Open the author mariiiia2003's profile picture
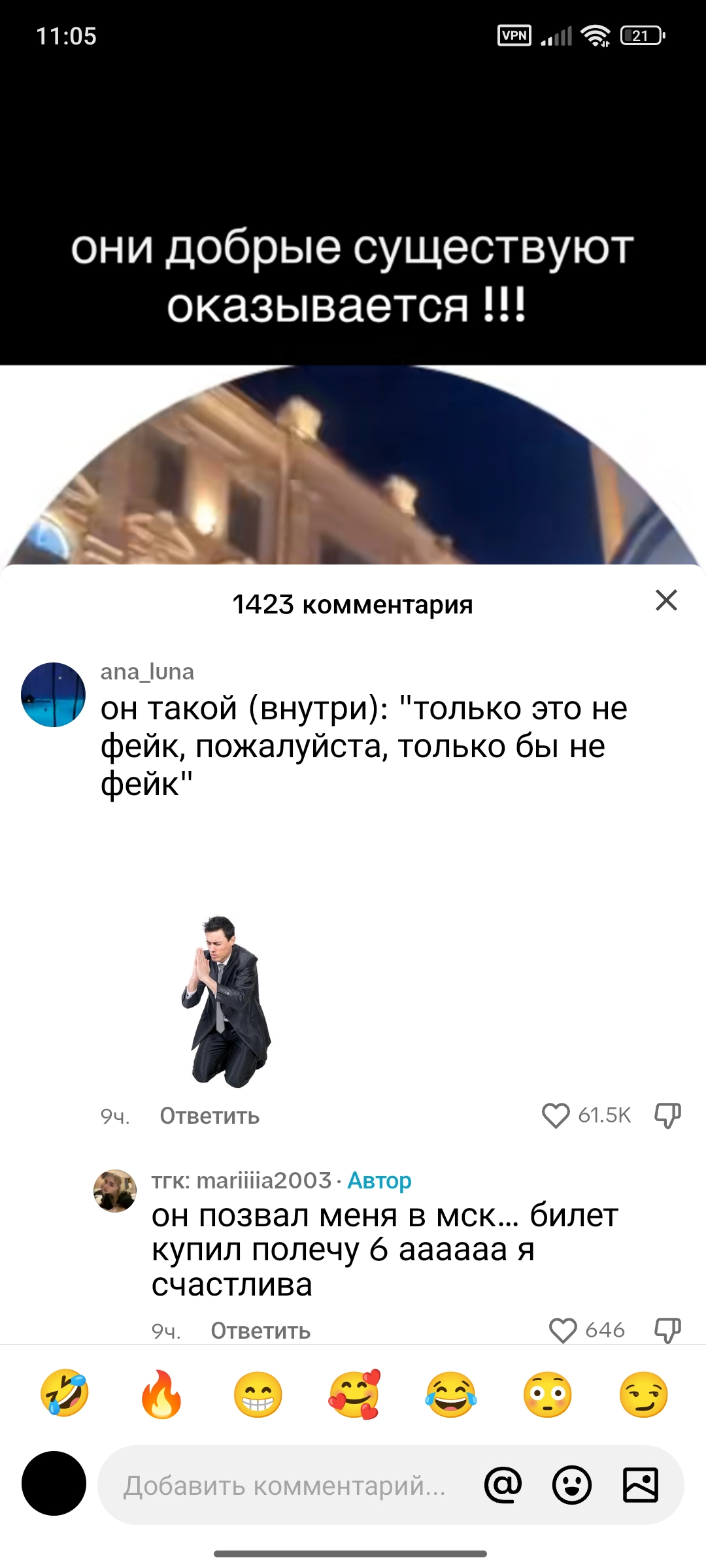This screenshot has height=1568, width=706. [x=115, y=1191]
